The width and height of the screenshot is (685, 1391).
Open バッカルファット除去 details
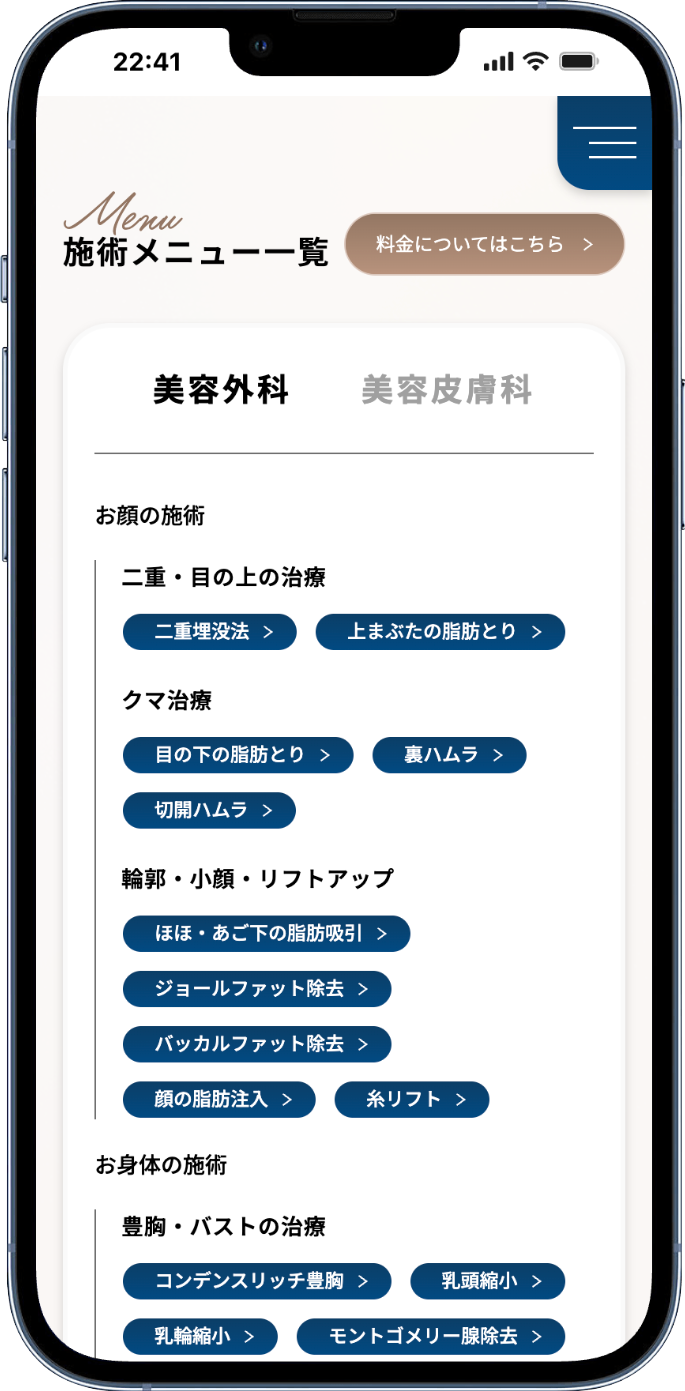tap(257, 1043)
